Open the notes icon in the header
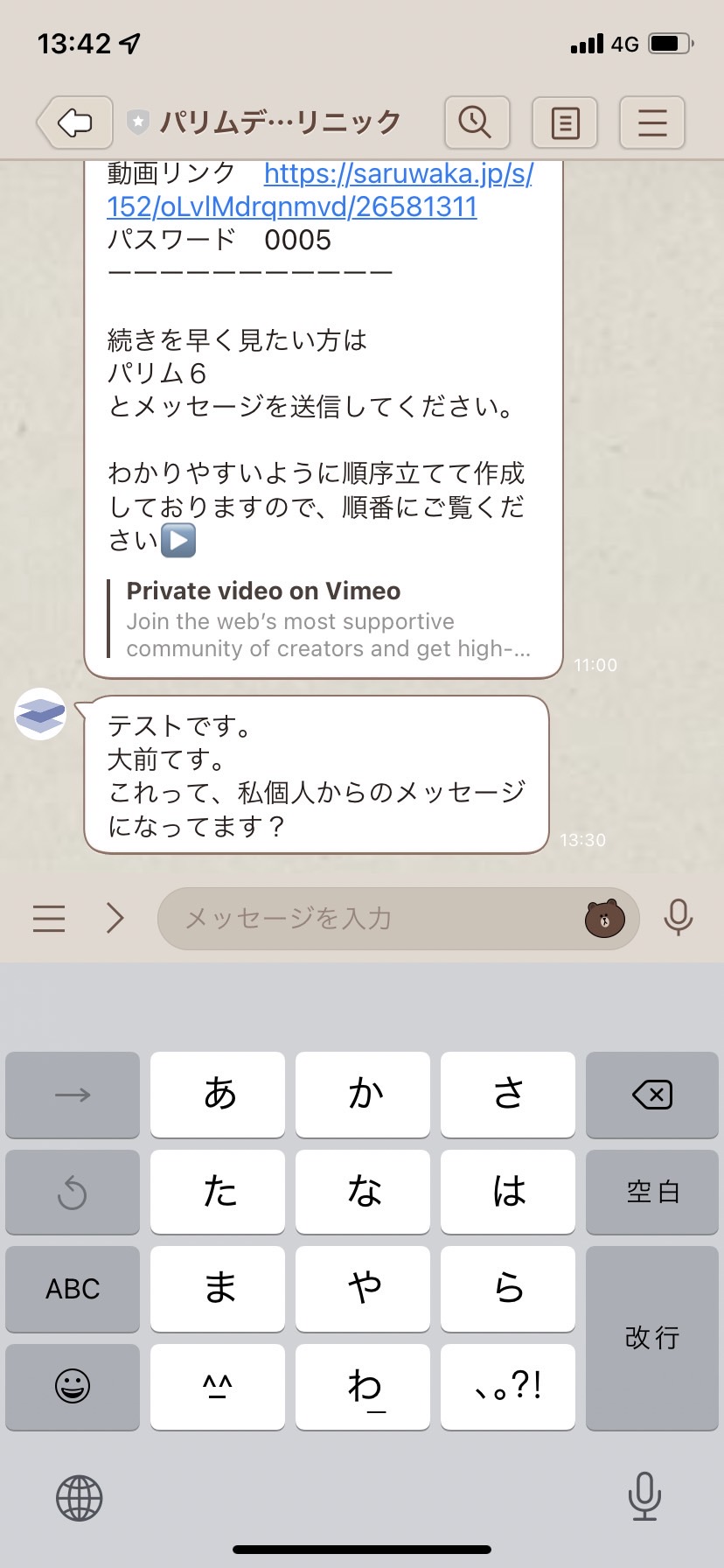 tap(565, 122)
